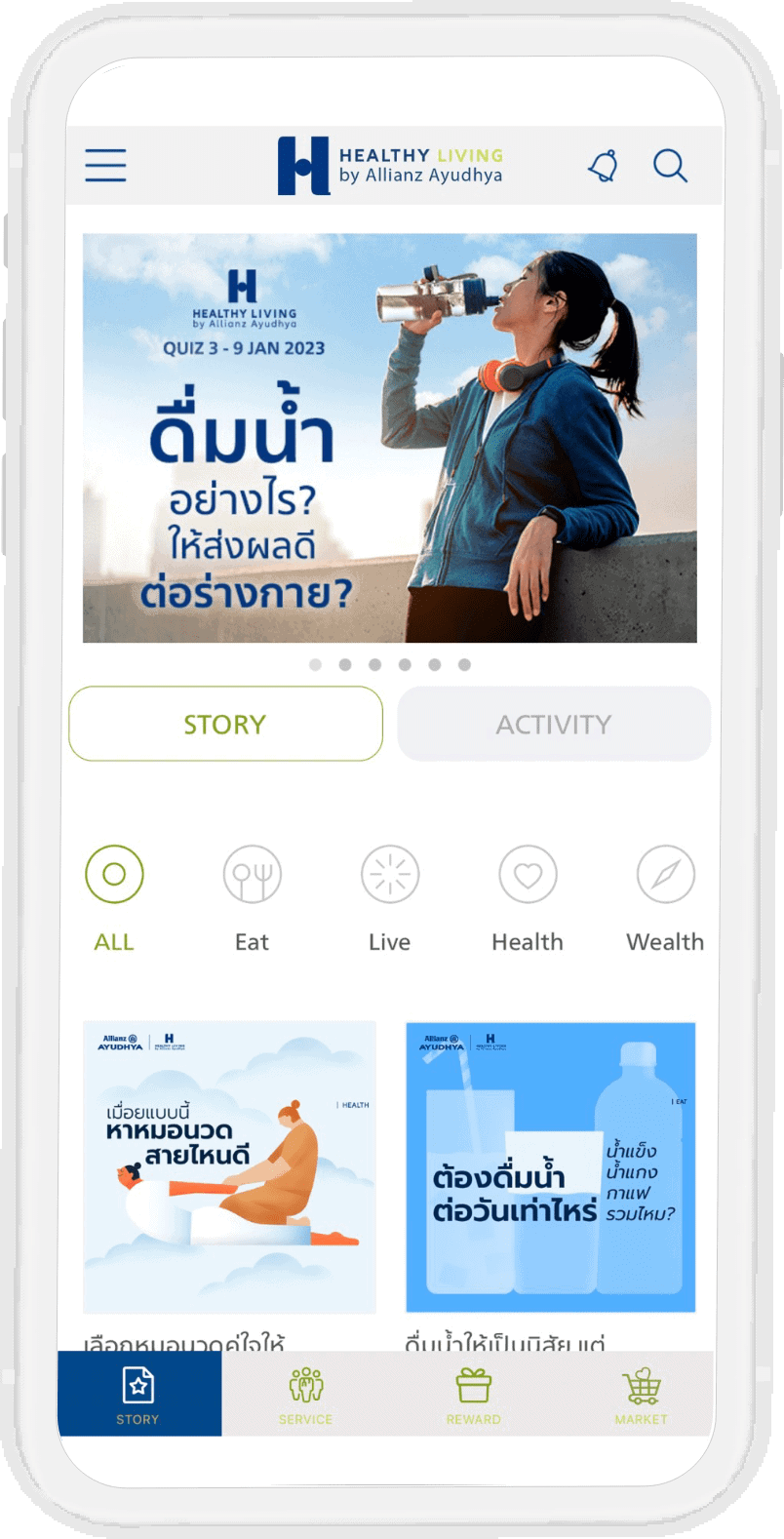
Task: Open the notifications bell
Action: (x=604, y=166)
